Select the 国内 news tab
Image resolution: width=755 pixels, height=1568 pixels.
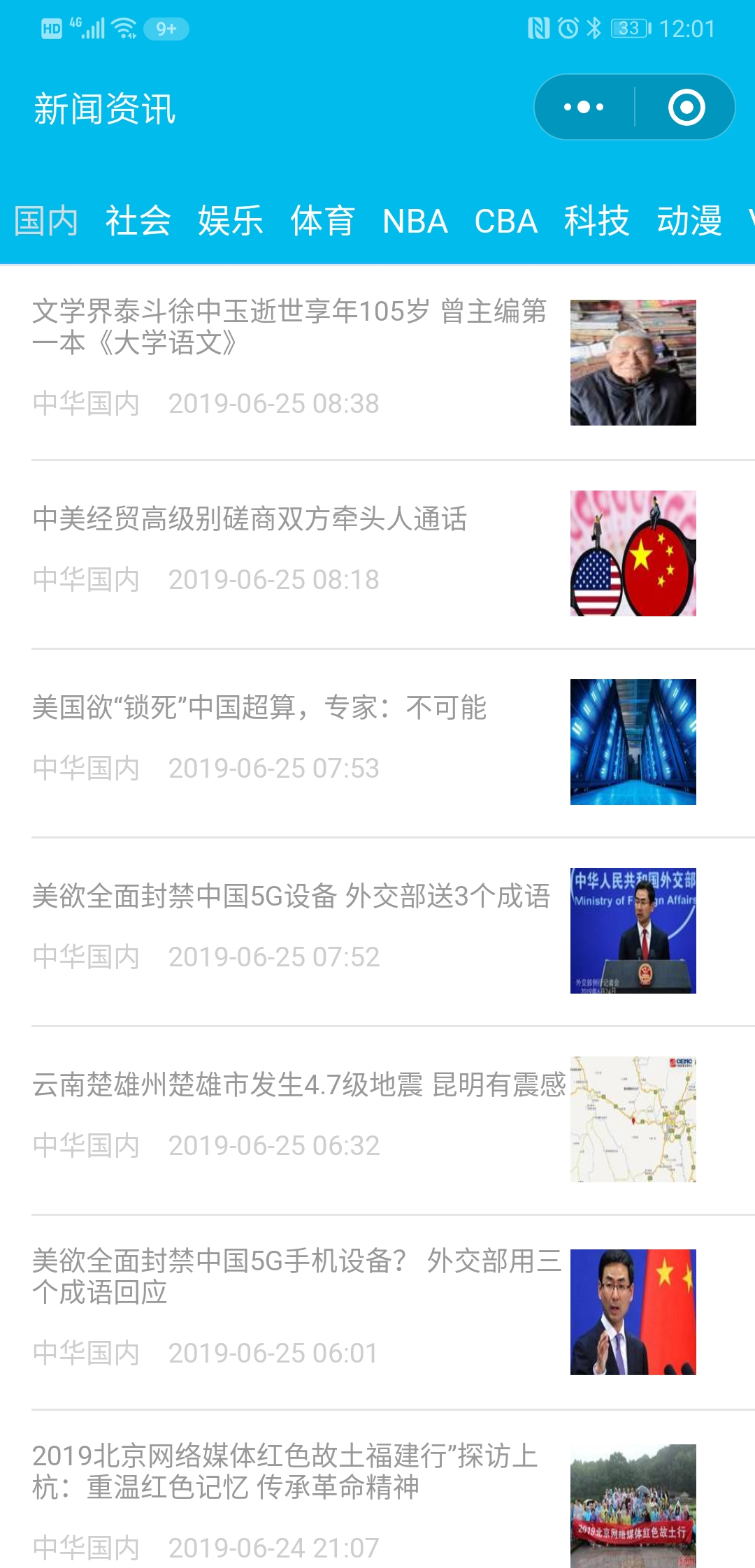(x=46, y=222)
